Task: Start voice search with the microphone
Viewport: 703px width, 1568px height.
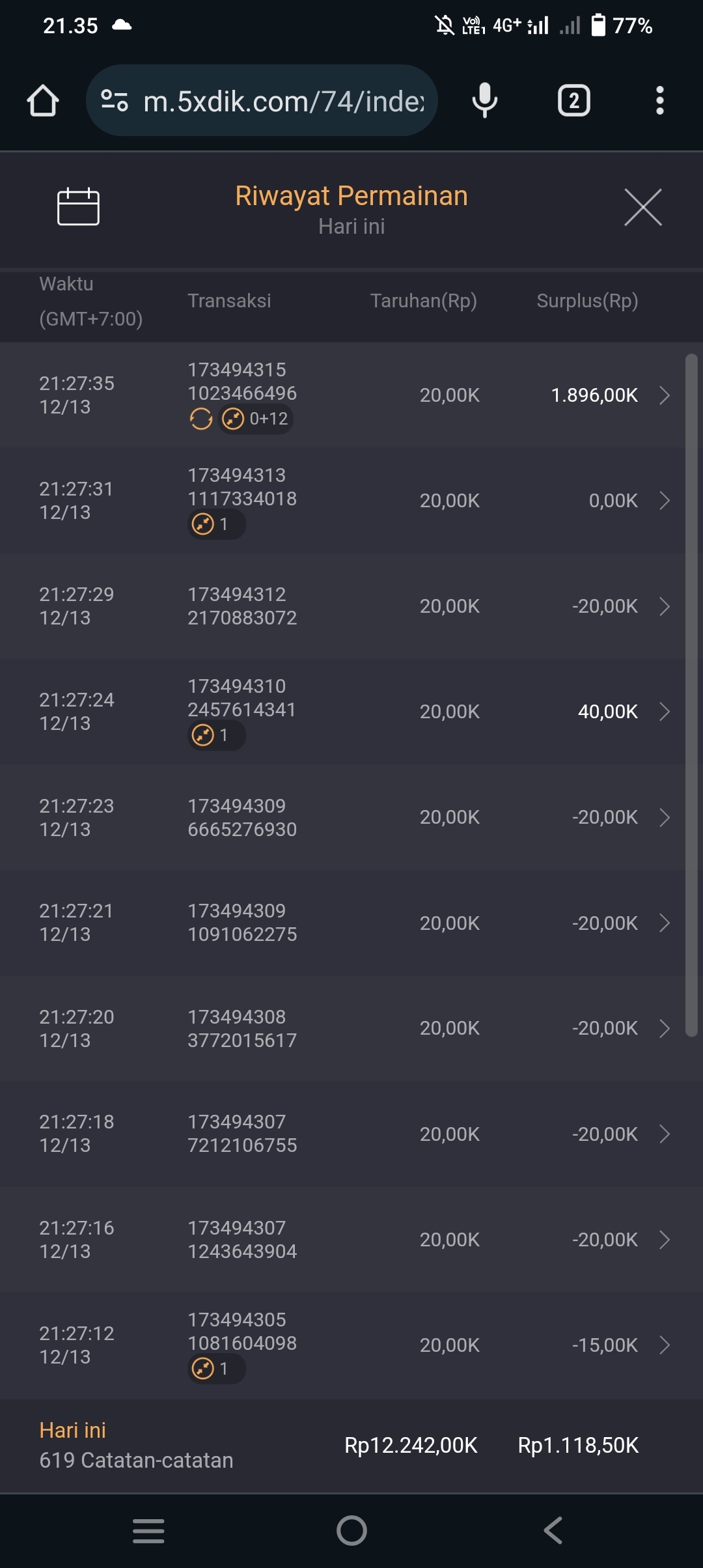Action: click(484, 101)
